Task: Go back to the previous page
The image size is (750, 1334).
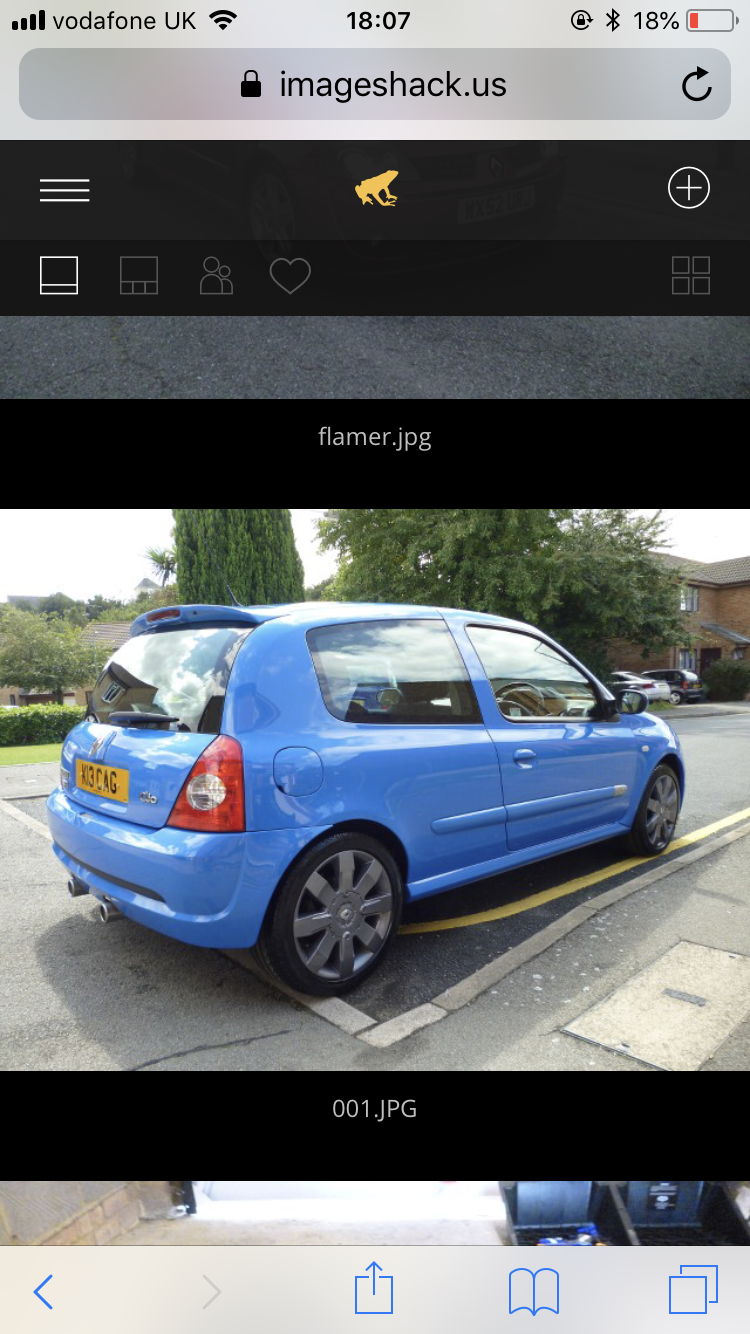Action: coord(43,1292)
